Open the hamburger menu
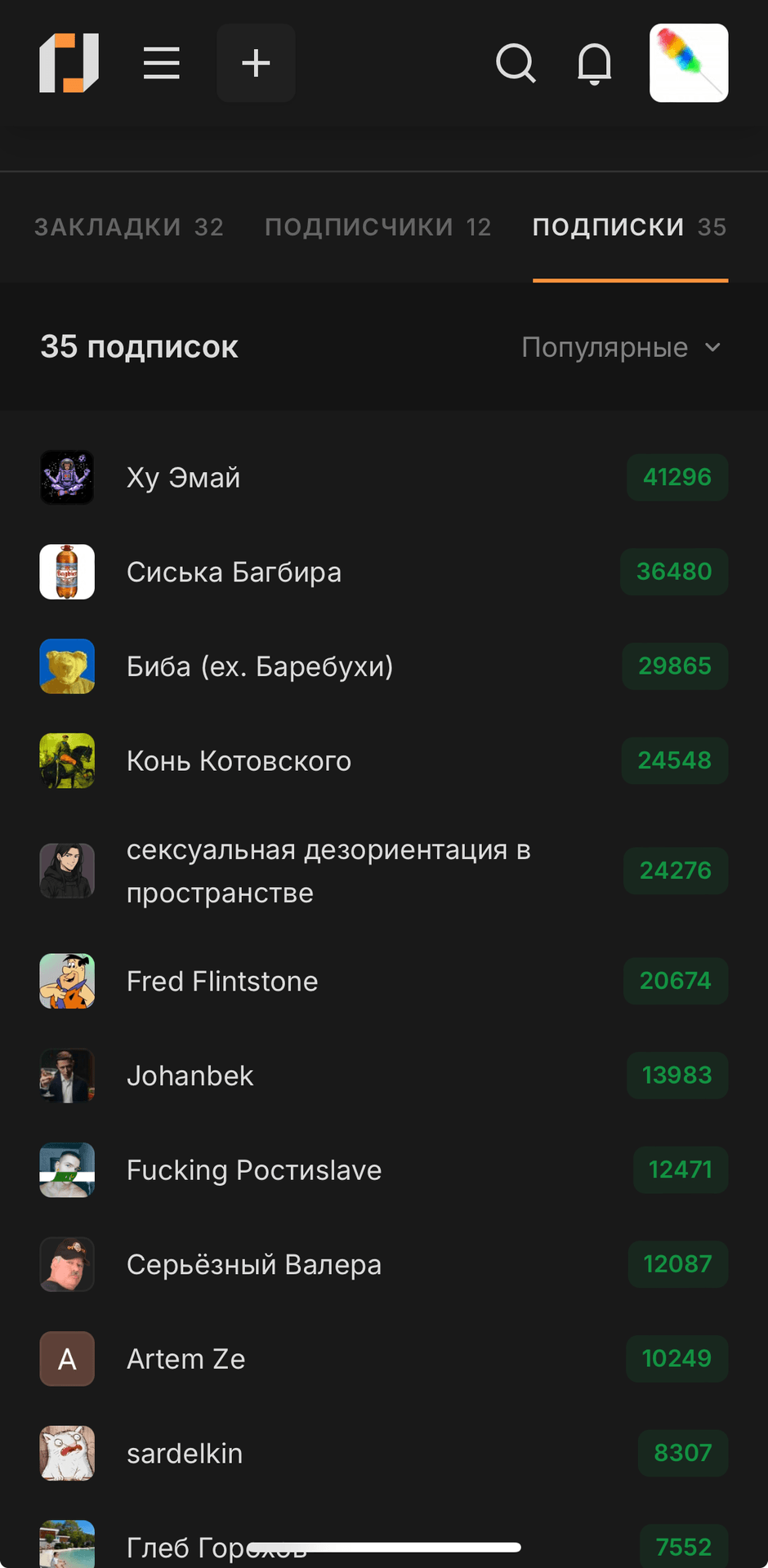768x1568 pixels. tap(161, 63)
